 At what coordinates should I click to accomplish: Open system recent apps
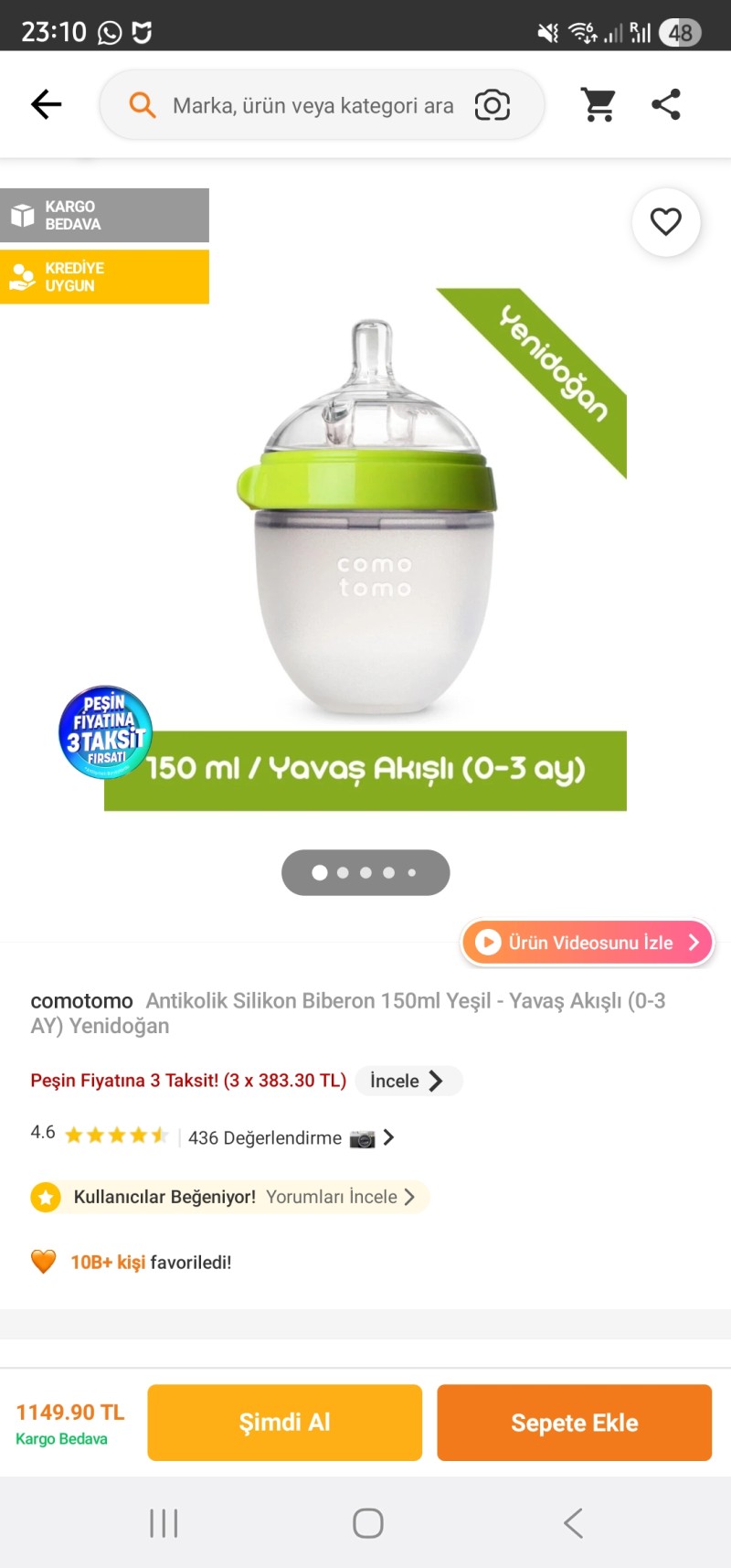164,1523
